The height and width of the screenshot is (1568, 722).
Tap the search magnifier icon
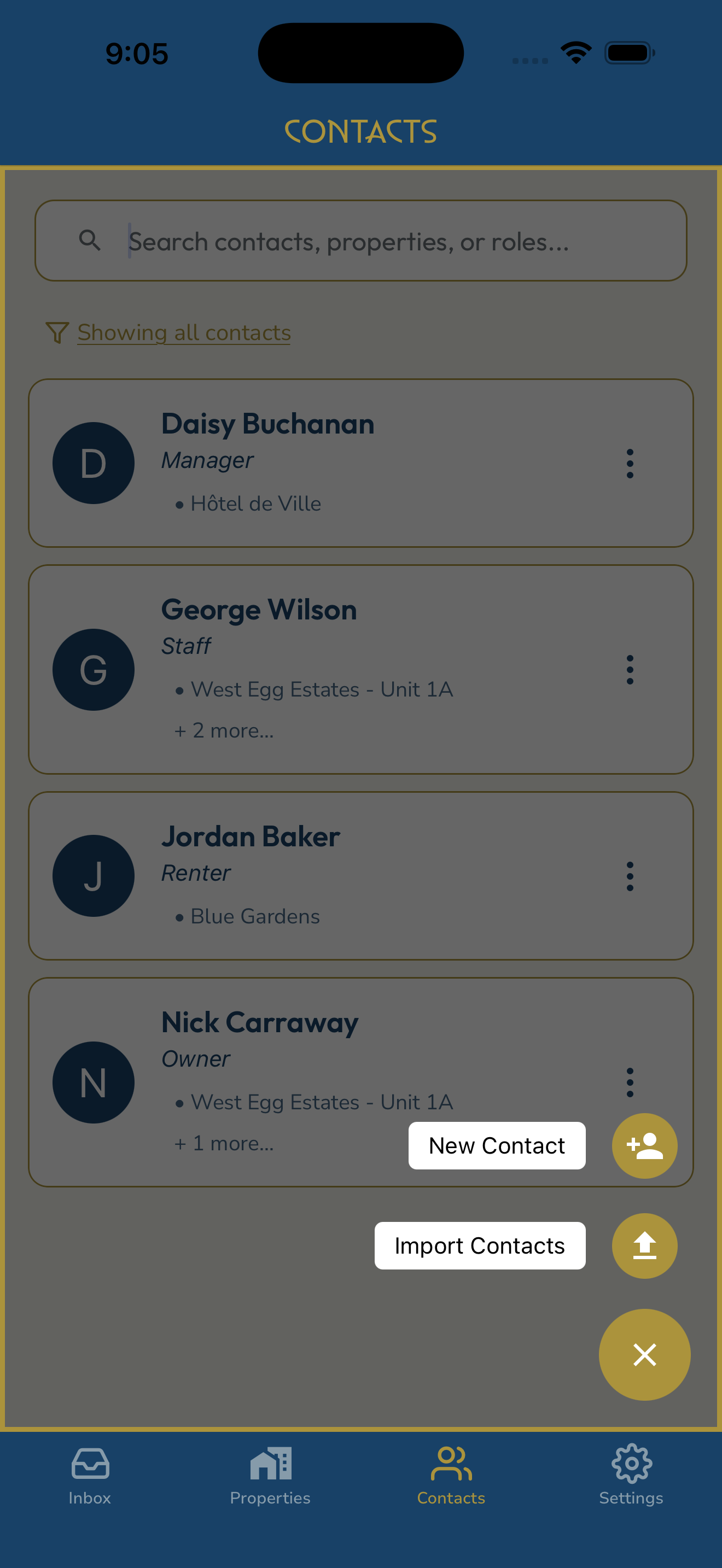pyautogui.click(x=90, y=240)
